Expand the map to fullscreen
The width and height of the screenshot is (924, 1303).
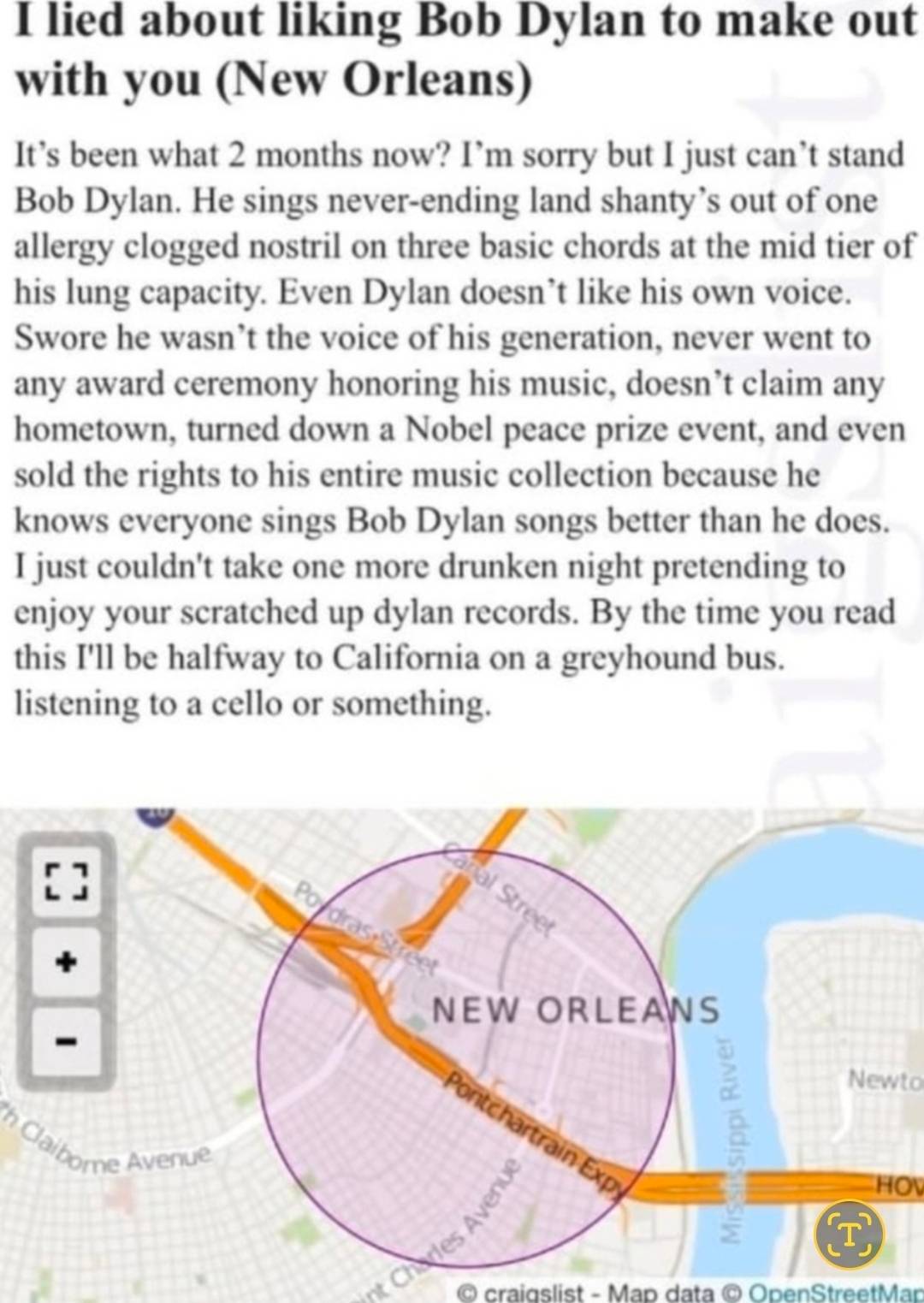pyautogui.click(x=66, y=881)
